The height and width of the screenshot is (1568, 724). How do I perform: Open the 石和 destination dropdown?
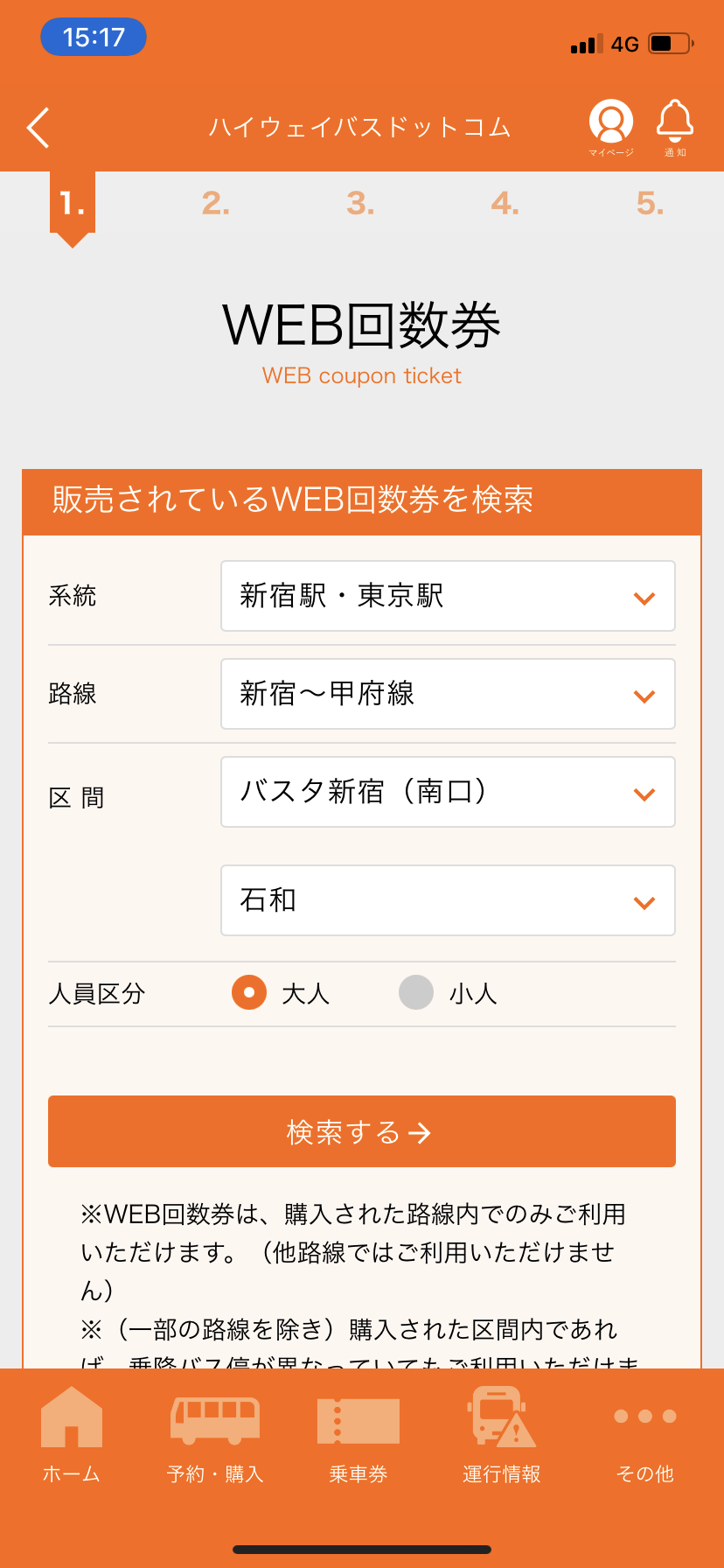point(448,900)
